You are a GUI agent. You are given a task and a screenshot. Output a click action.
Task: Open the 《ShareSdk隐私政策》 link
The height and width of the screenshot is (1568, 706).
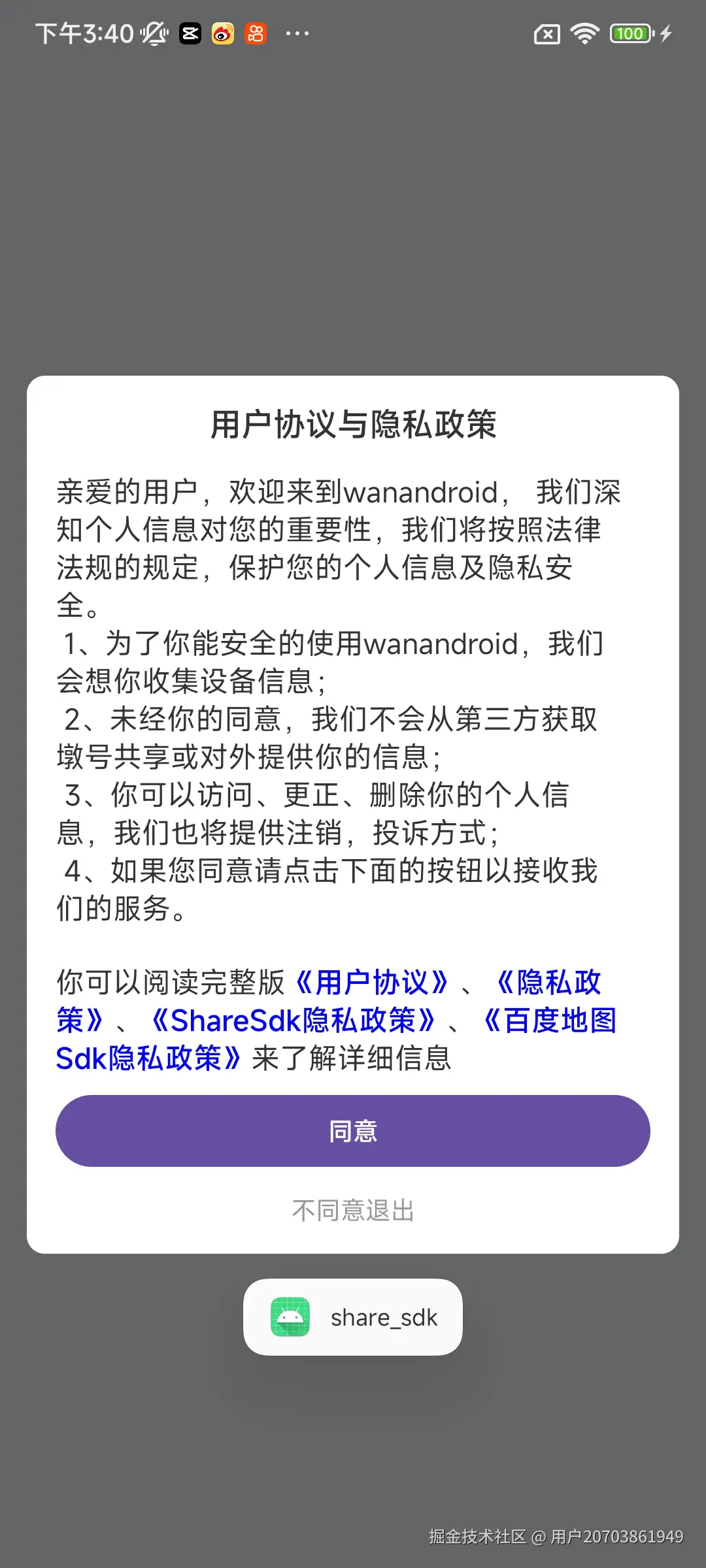[x=294, y=1021]
